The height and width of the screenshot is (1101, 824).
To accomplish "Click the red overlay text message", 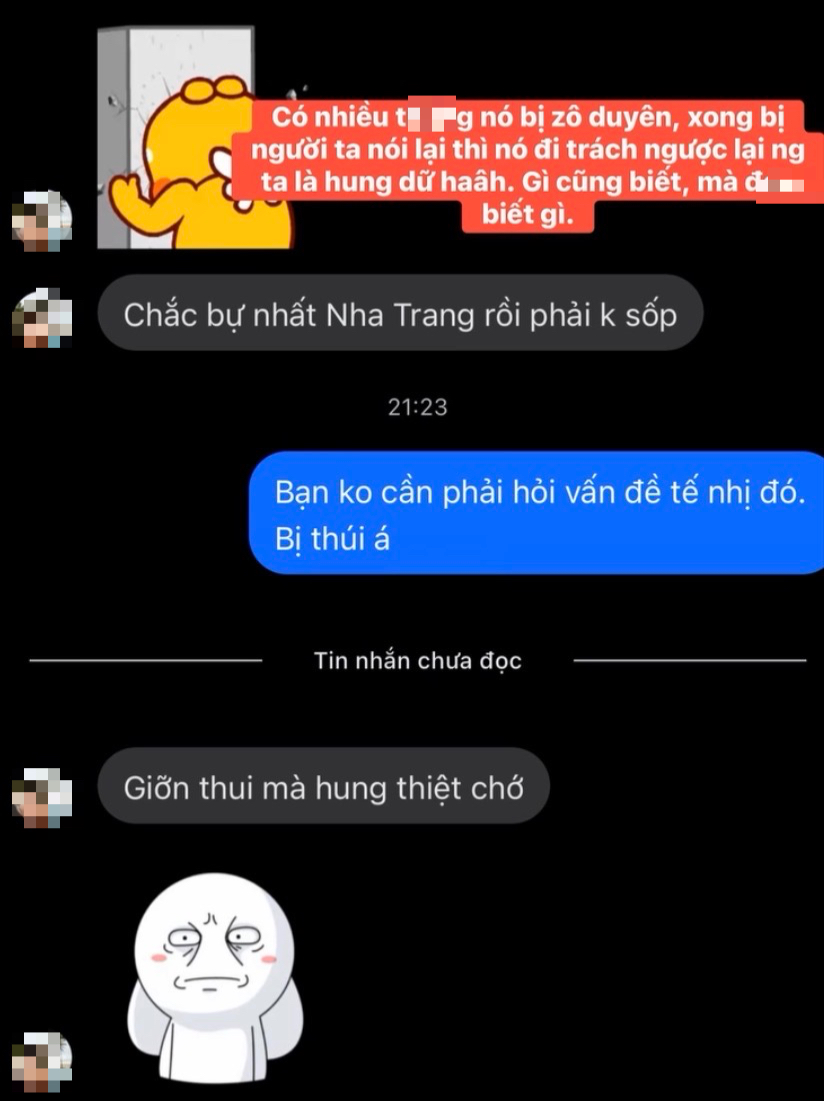I will click(x=525, y=165).
